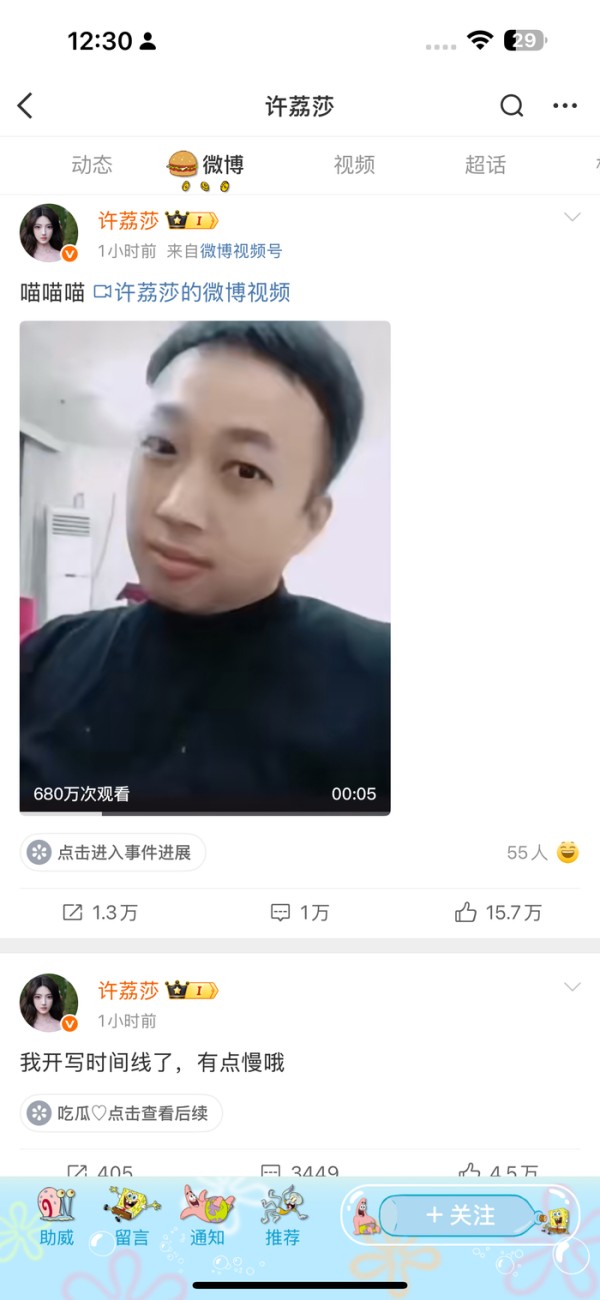The height and width of the screenshot is (1300, 600).
Task: Open the three-dot overflow menu
Action: (565, 106)
